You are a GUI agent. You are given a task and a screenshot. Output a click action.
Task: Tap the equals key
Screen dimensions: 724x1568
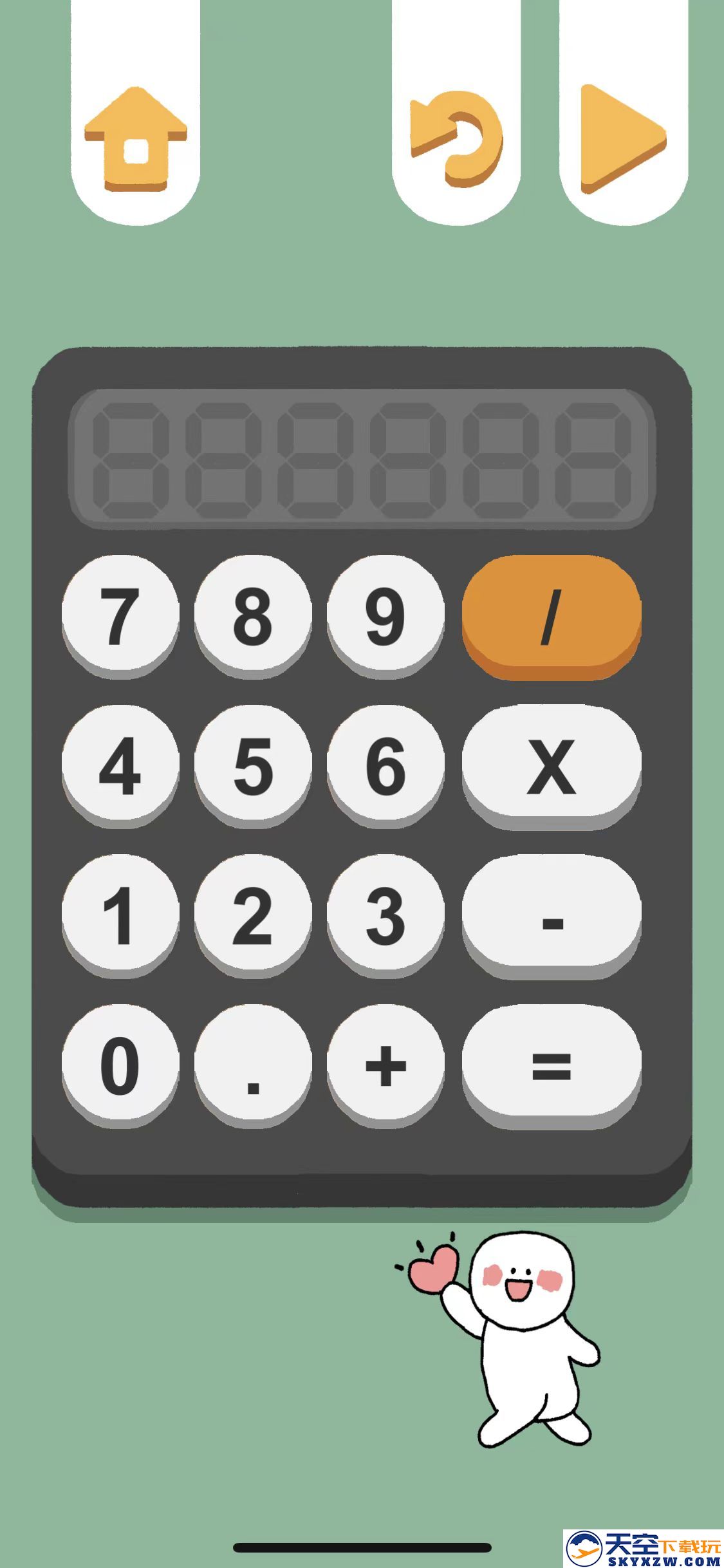552,1063
